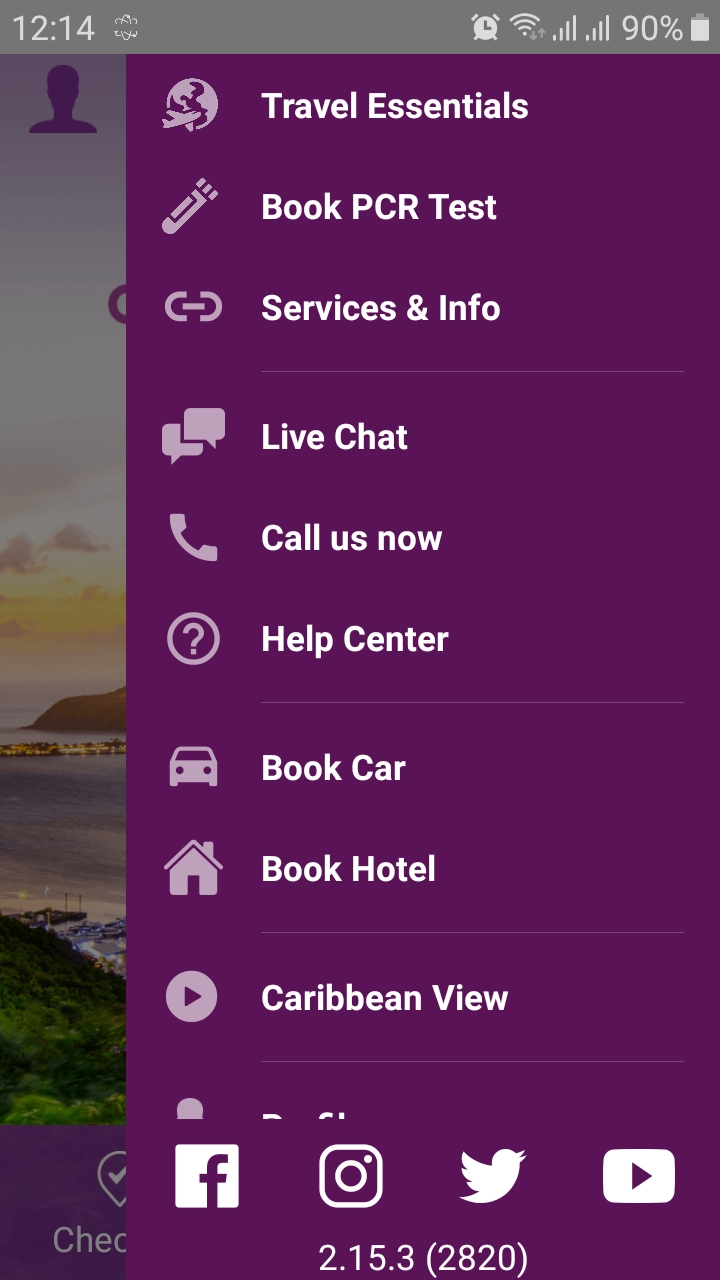Open the YouTube channel
Viewport: 720px width, 1280px height.
pos(639,1176)
